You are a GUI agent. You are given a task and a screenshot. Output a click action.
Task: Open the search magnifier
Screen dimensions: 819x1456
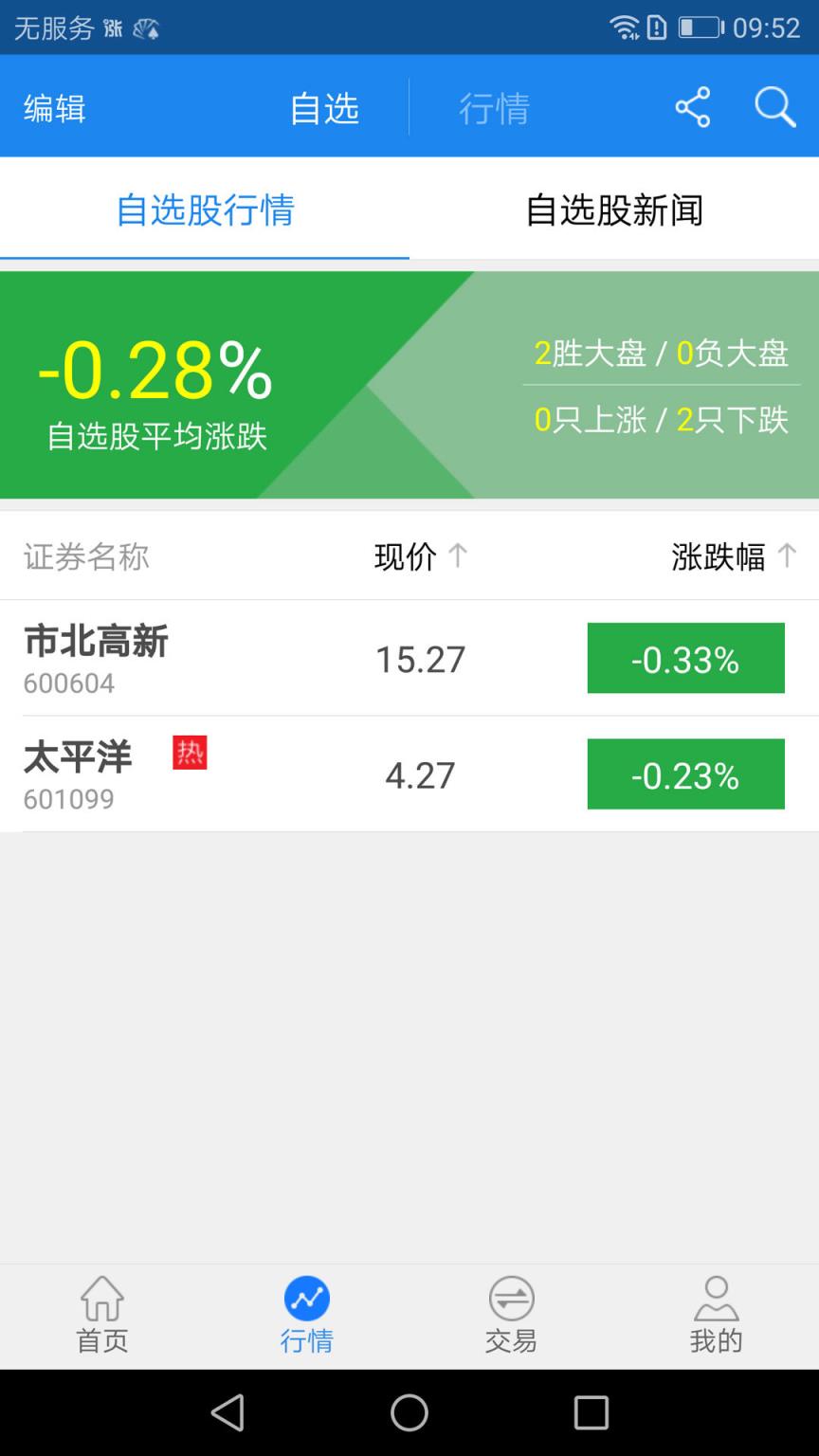(774, 107)
